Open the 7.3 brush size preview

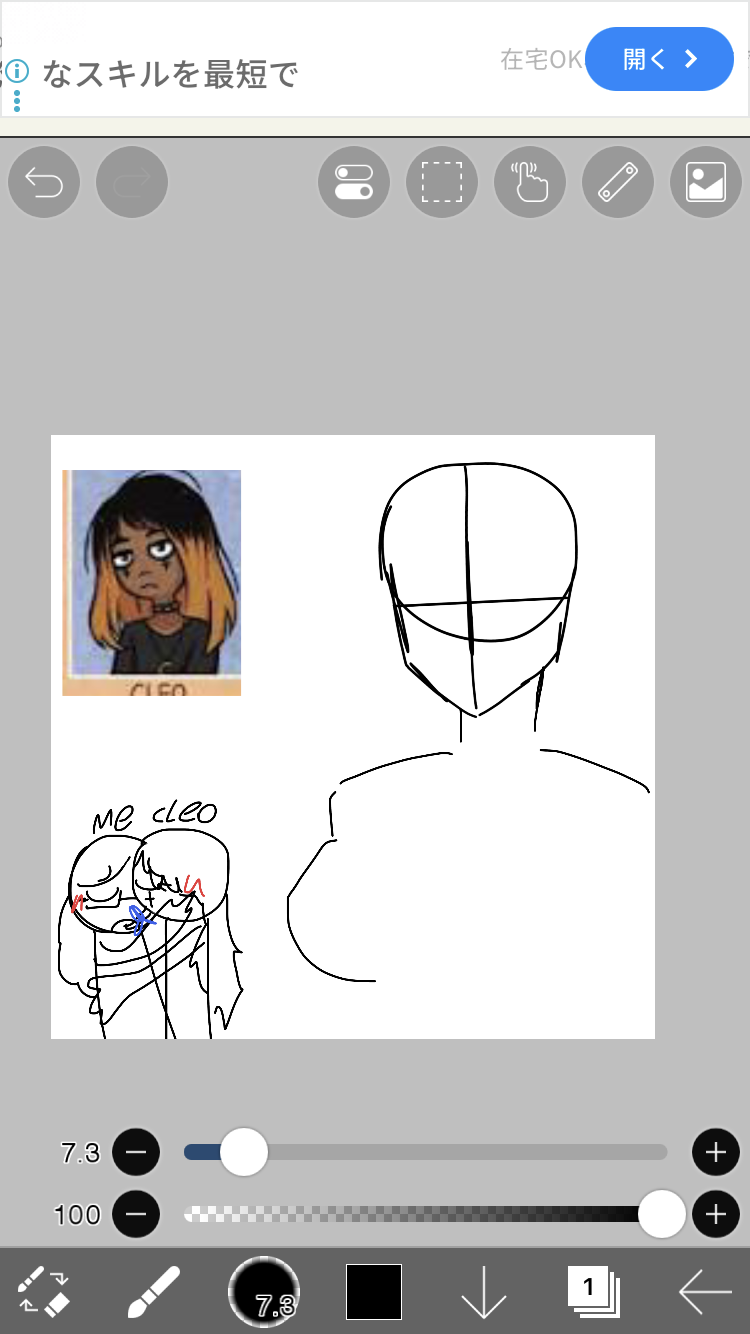[264, 1291]
